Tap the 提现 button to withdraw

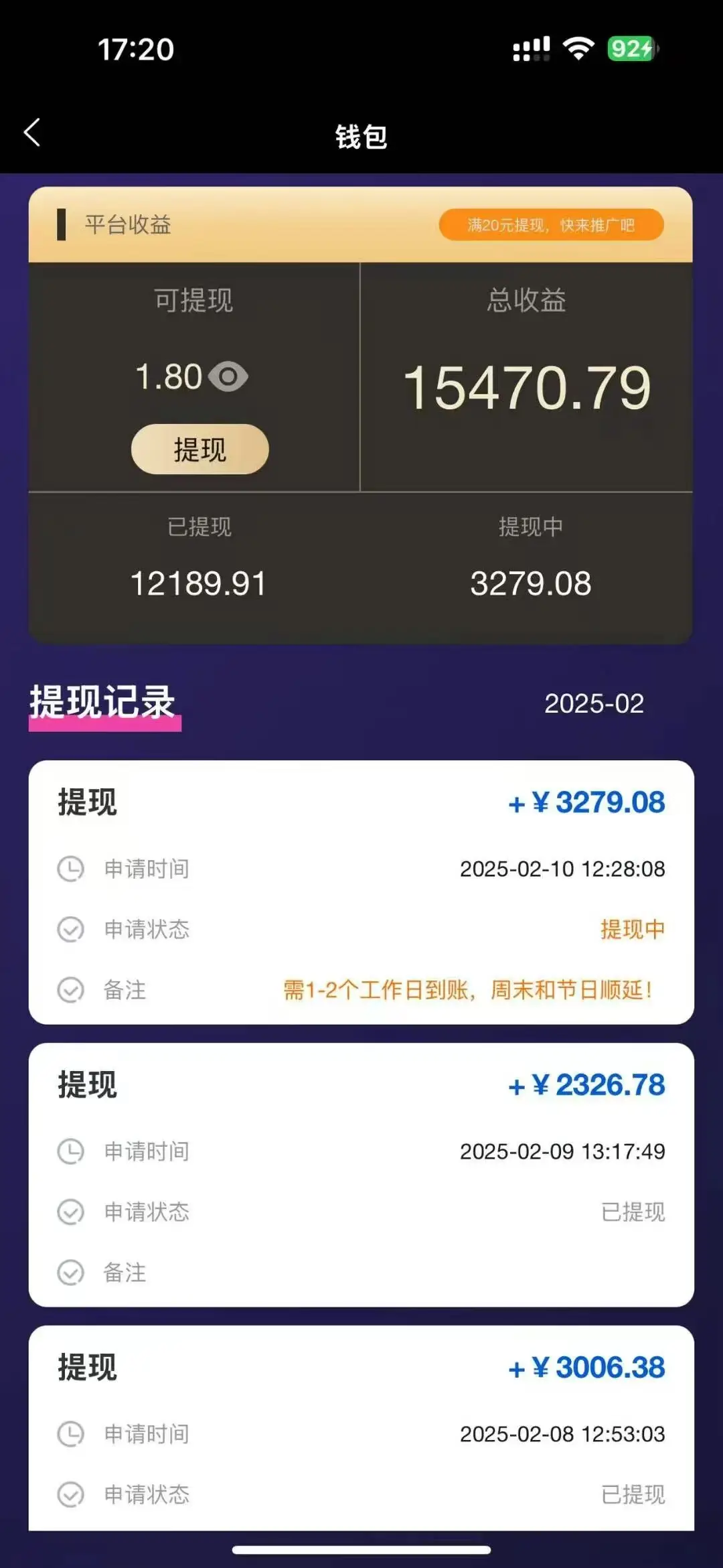click(199, 449)
